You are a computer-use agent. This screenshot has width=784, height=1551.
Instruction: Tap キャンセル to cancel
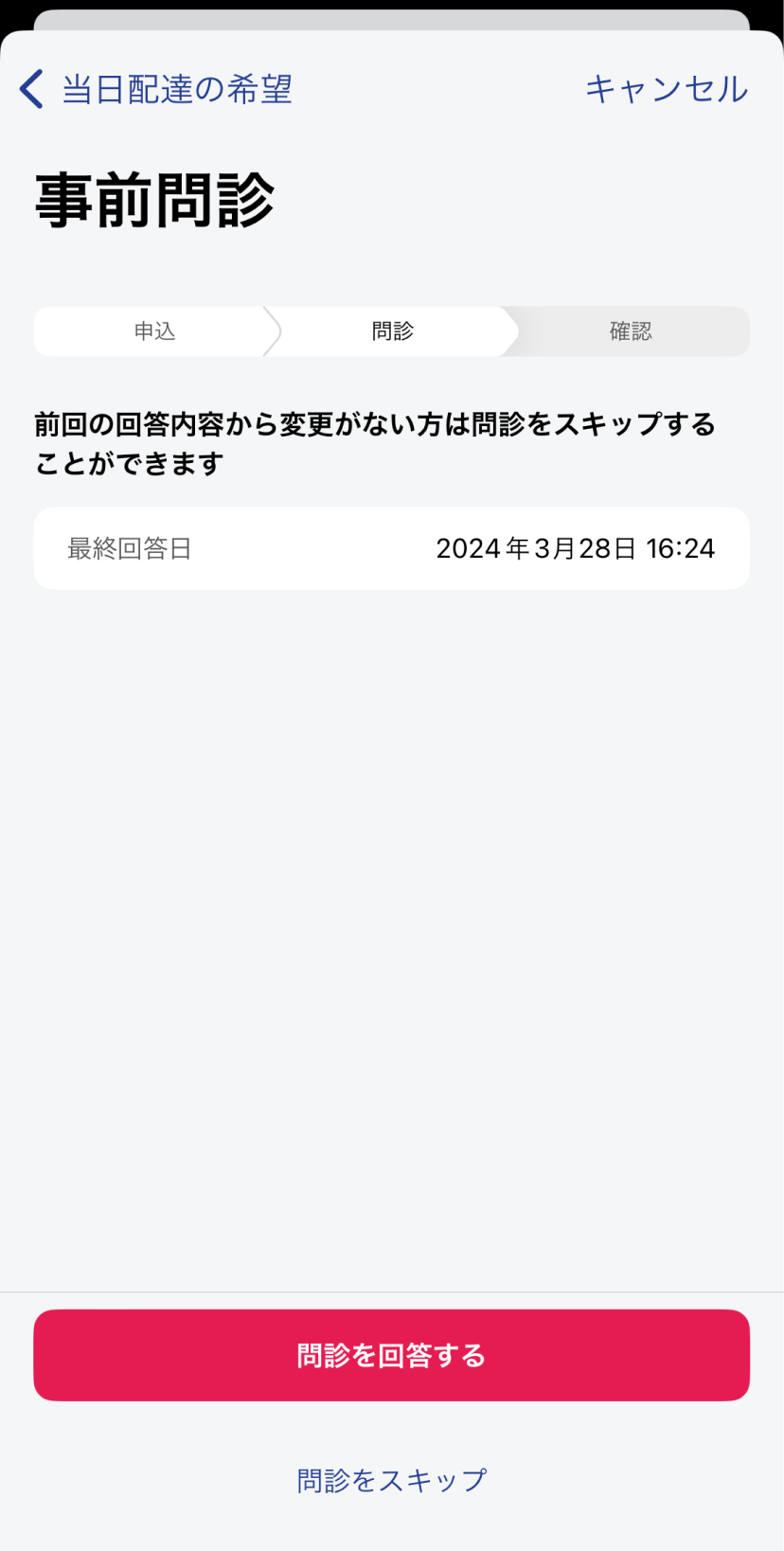coord(667,89)
